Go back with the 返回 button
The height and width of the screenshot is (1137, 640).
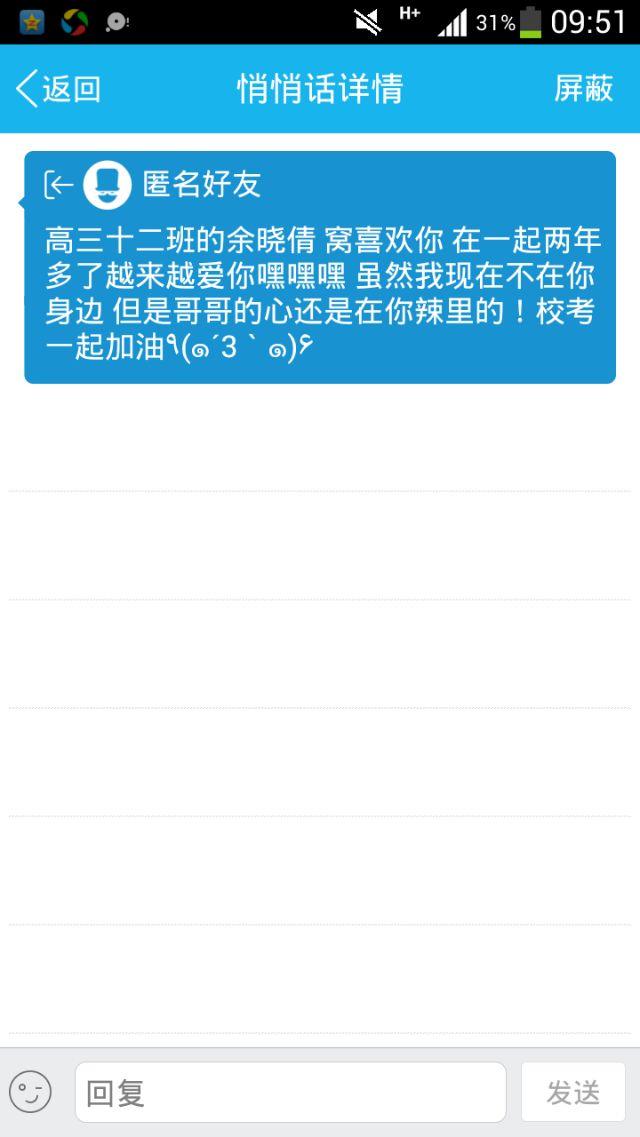pyautogui.click(x=58, y=90)
